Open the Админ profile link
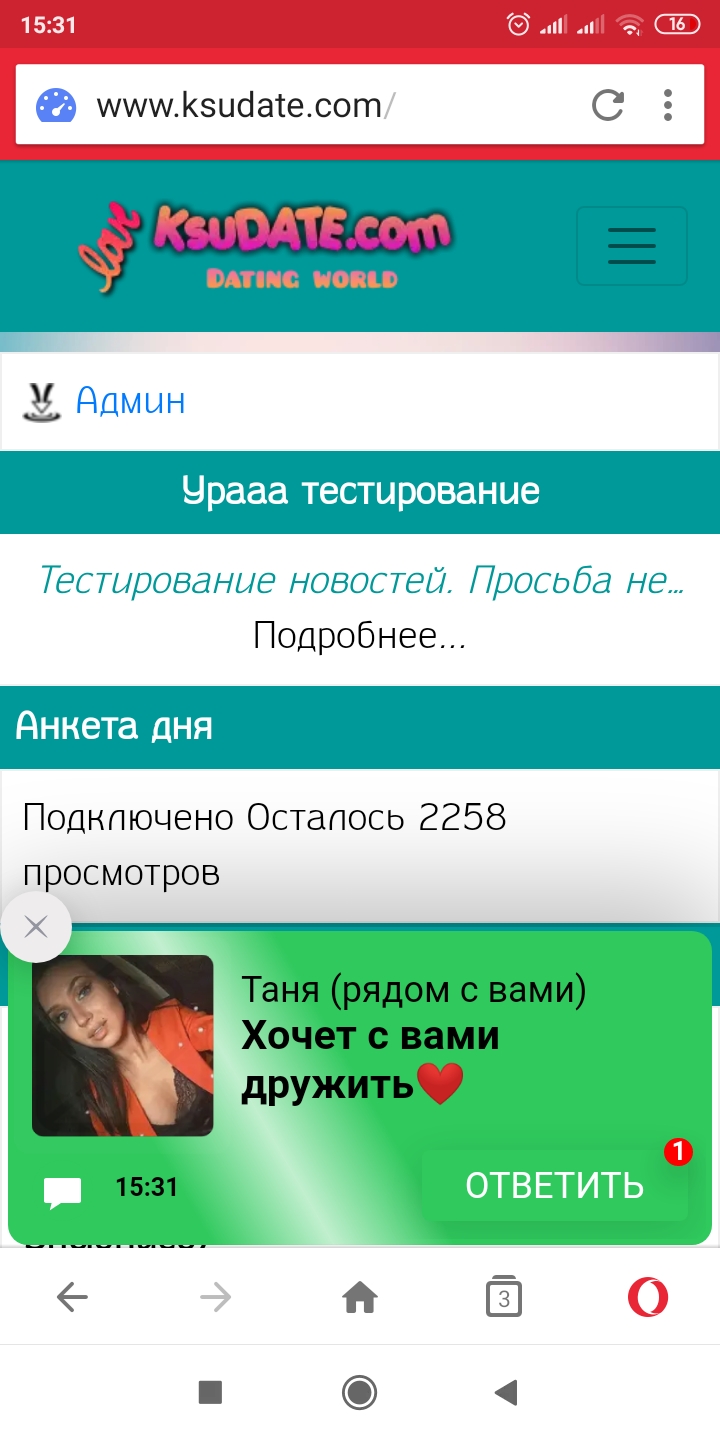 coord(130,401)
